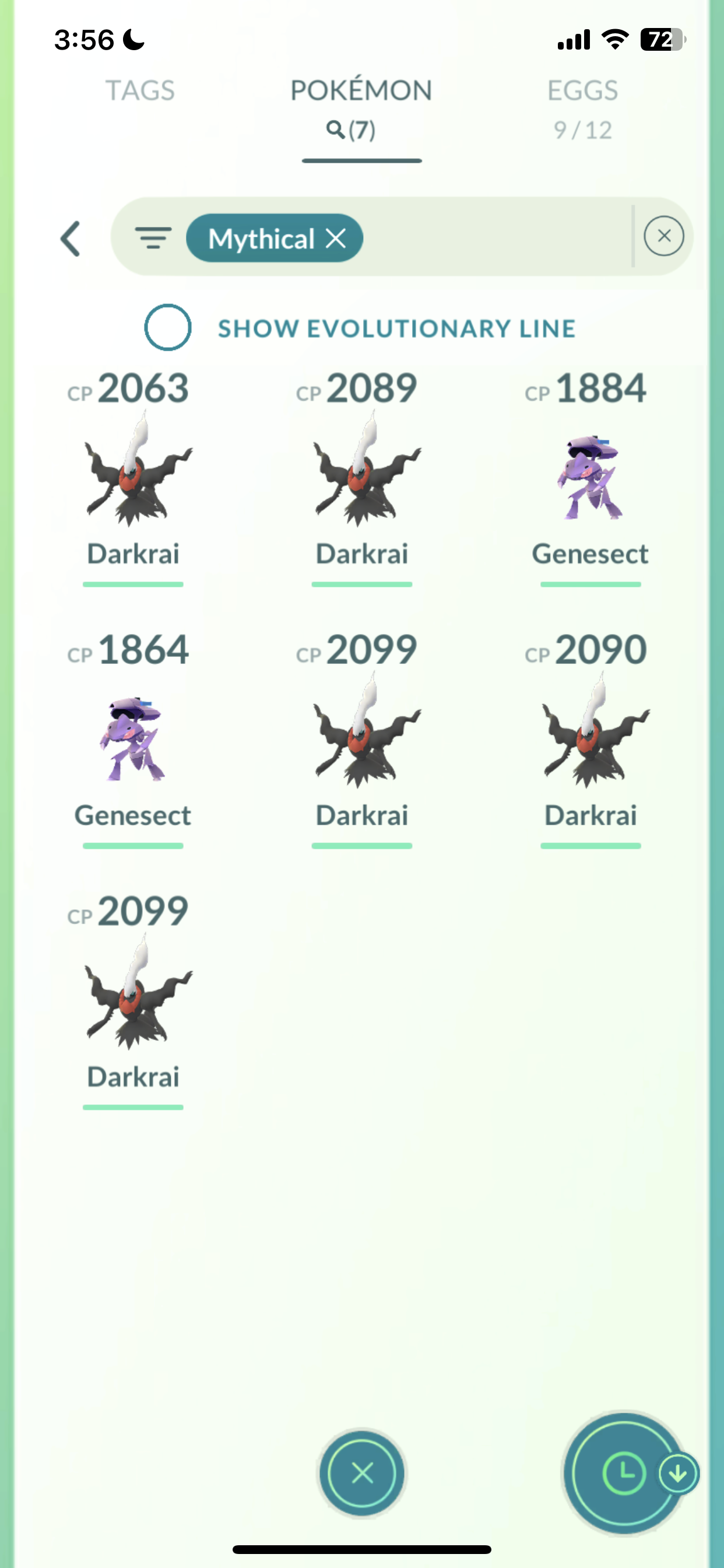The height and width of the screenshot is (1568, 724).
Task: Close the Pokémon storage screen
Action: (x=363, y=1473)
